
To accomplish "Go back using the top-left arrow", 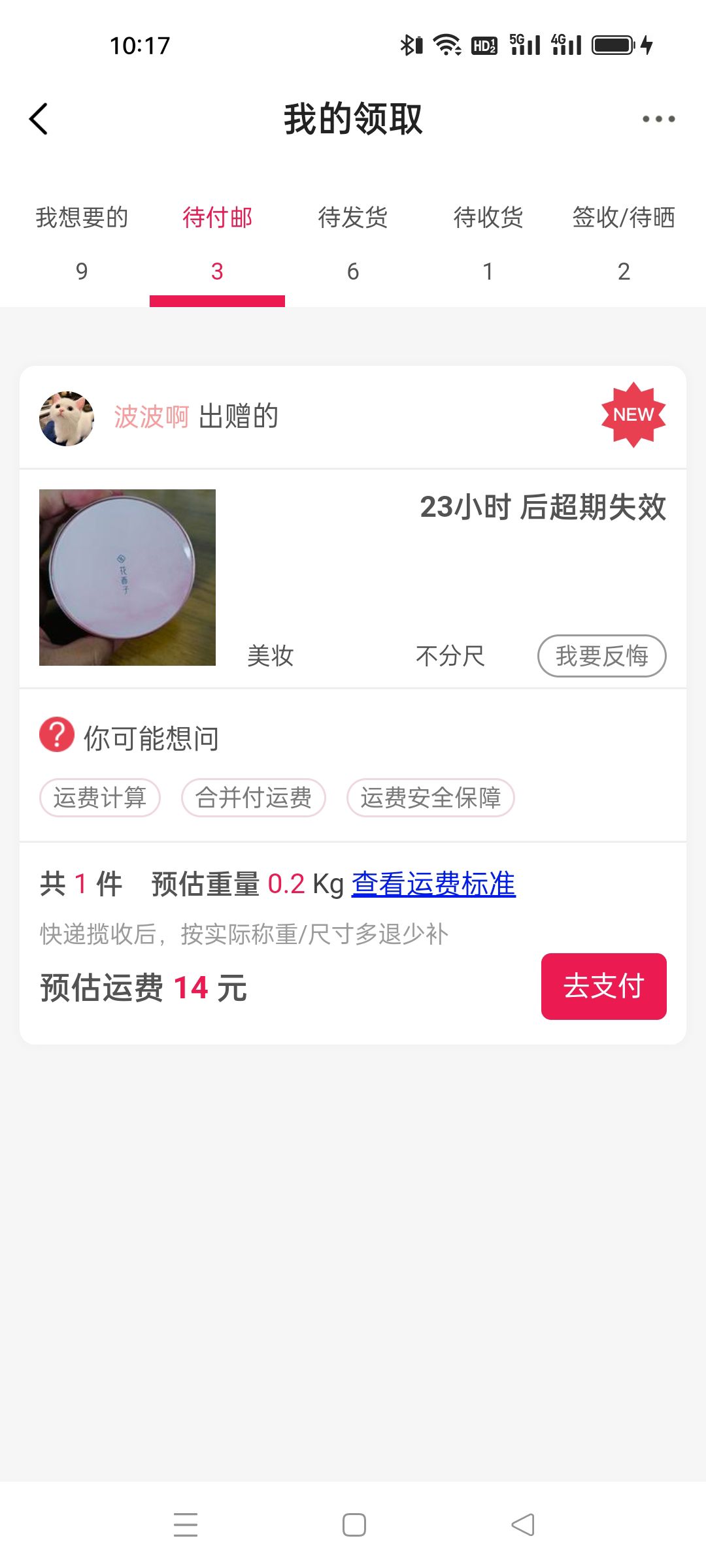I will pos(39,119).
